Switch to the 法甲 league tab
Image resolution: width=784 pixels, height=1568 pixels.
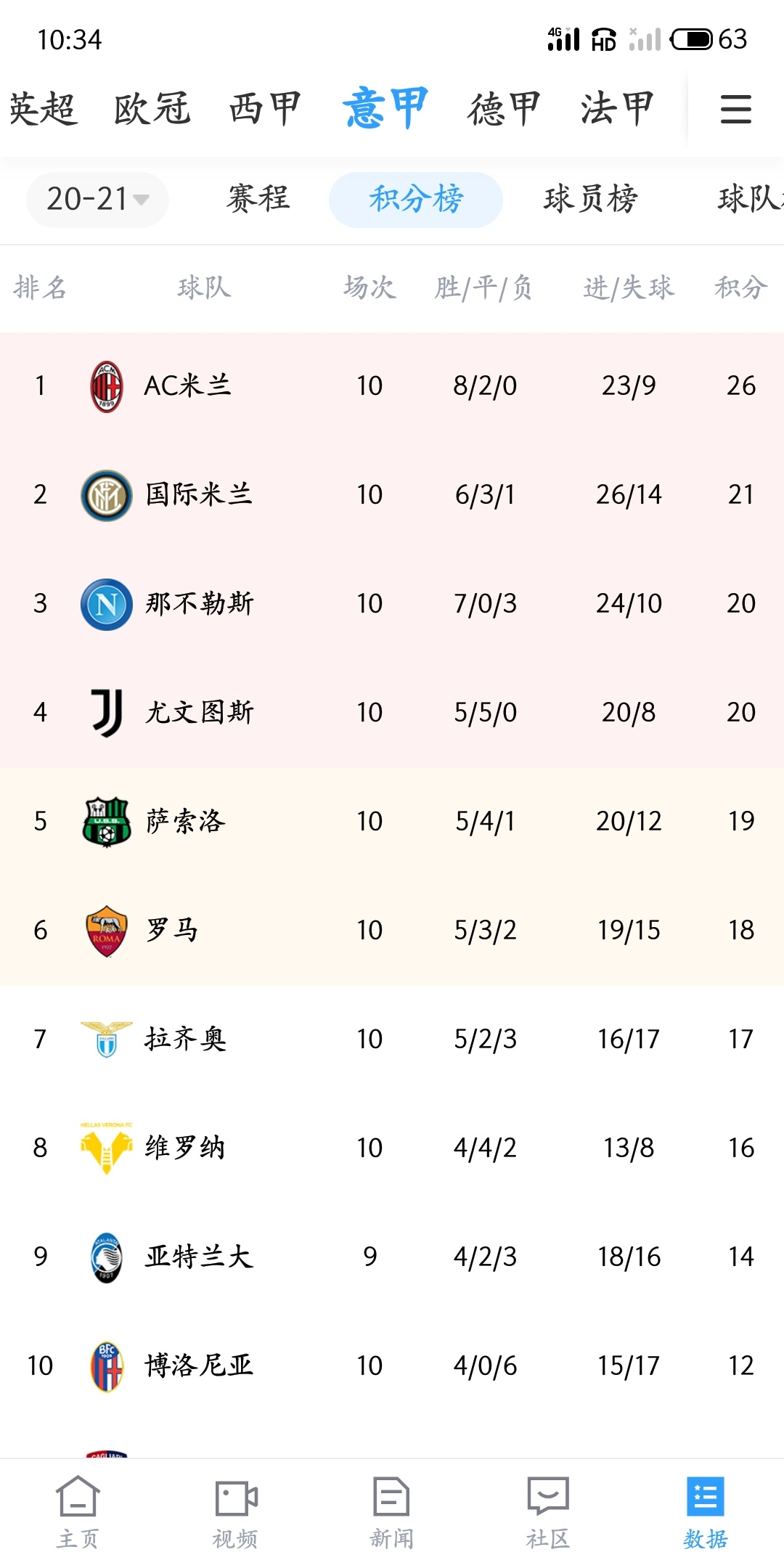617,109
